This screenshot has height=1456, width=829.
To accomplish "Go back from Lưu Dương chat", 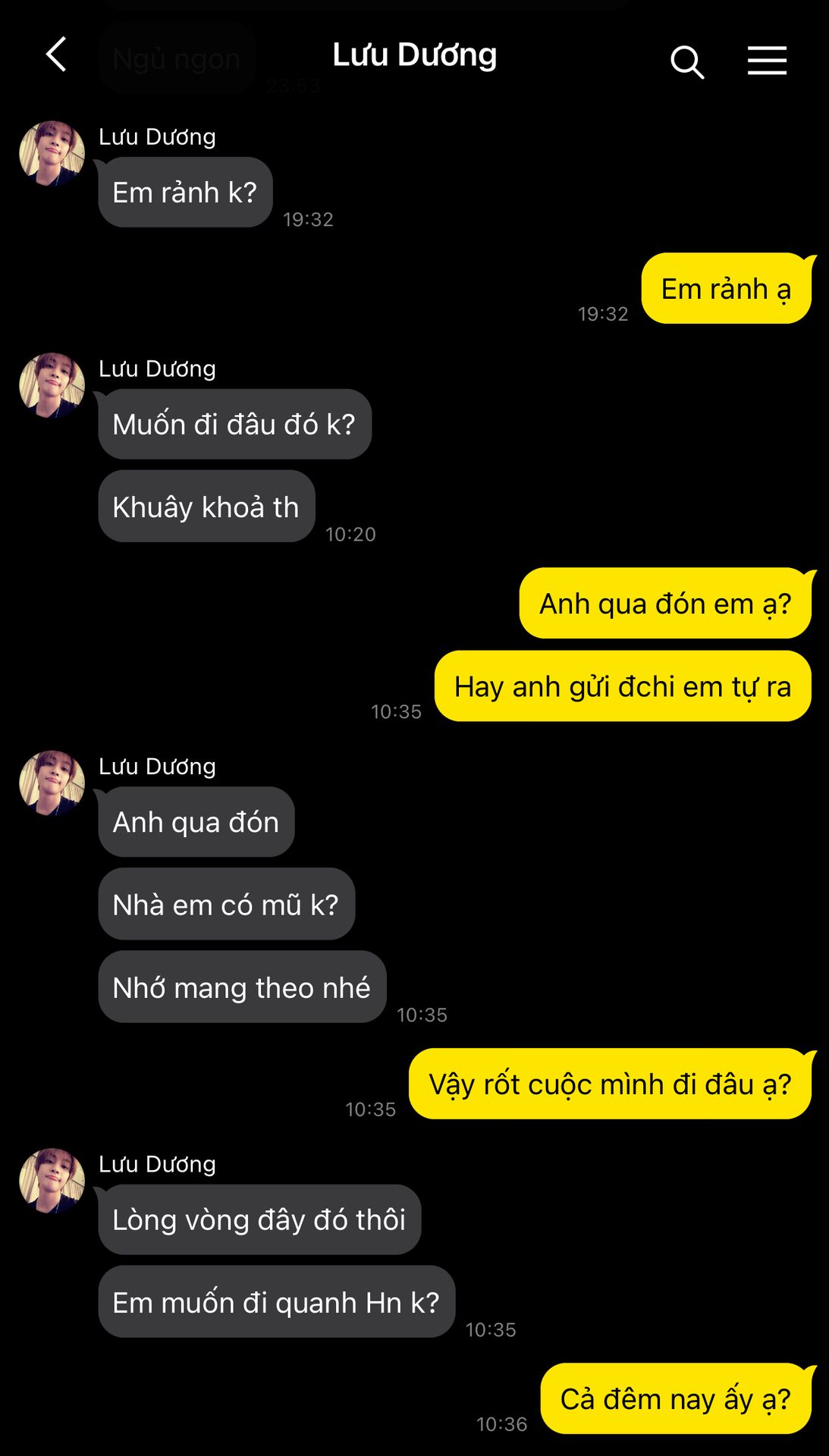I will 56,55.
